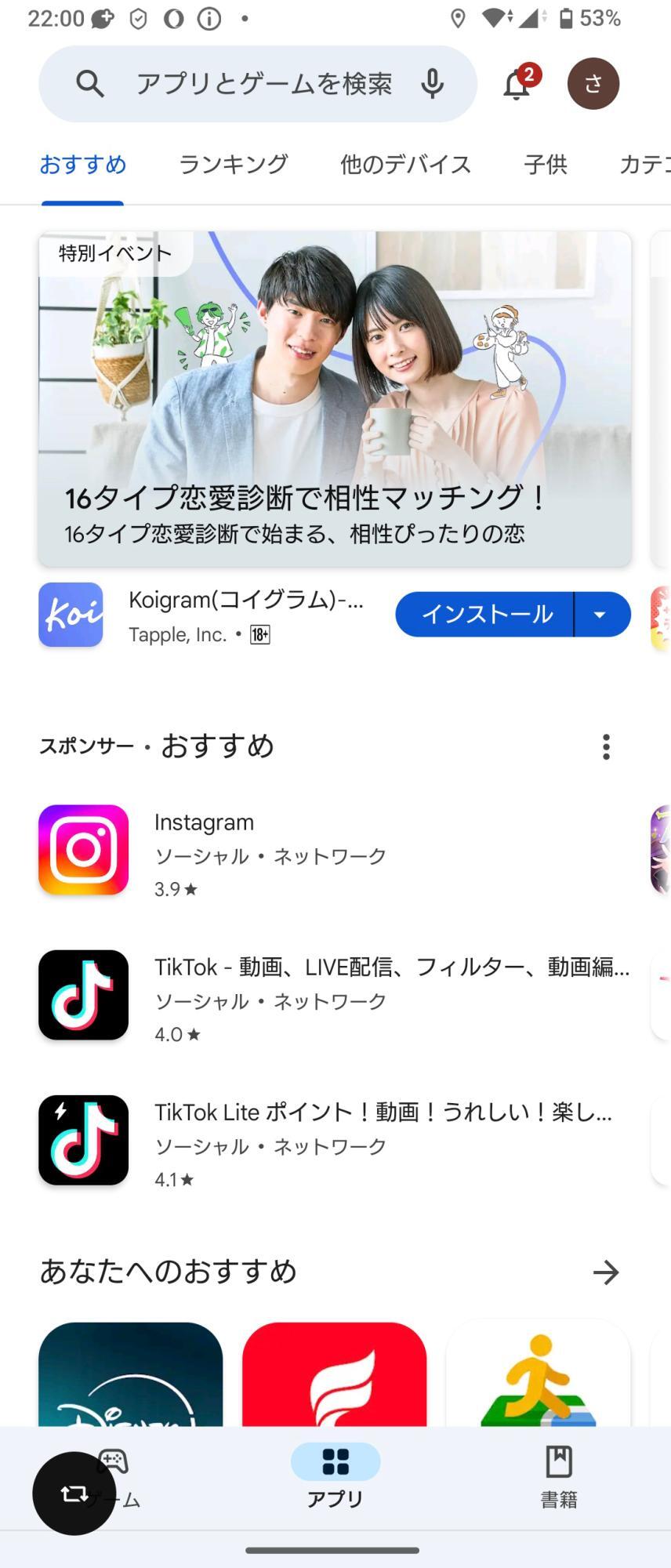Screen dimensions: 671x1568
Task: Open the TikTok Lite app icon
Action: 83,1141
